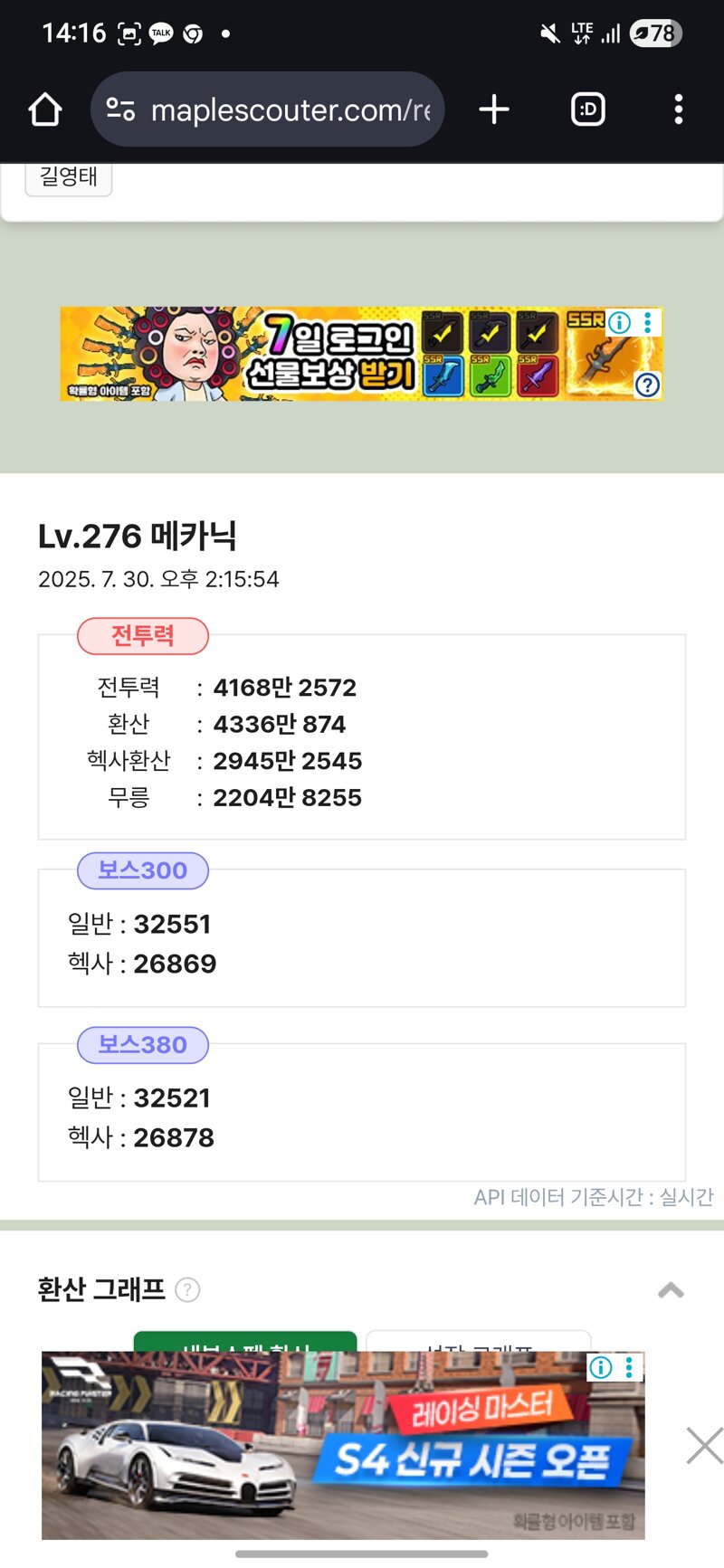Open the ad info icon on the top banner

pyautogui.click(x=620, y=322)
